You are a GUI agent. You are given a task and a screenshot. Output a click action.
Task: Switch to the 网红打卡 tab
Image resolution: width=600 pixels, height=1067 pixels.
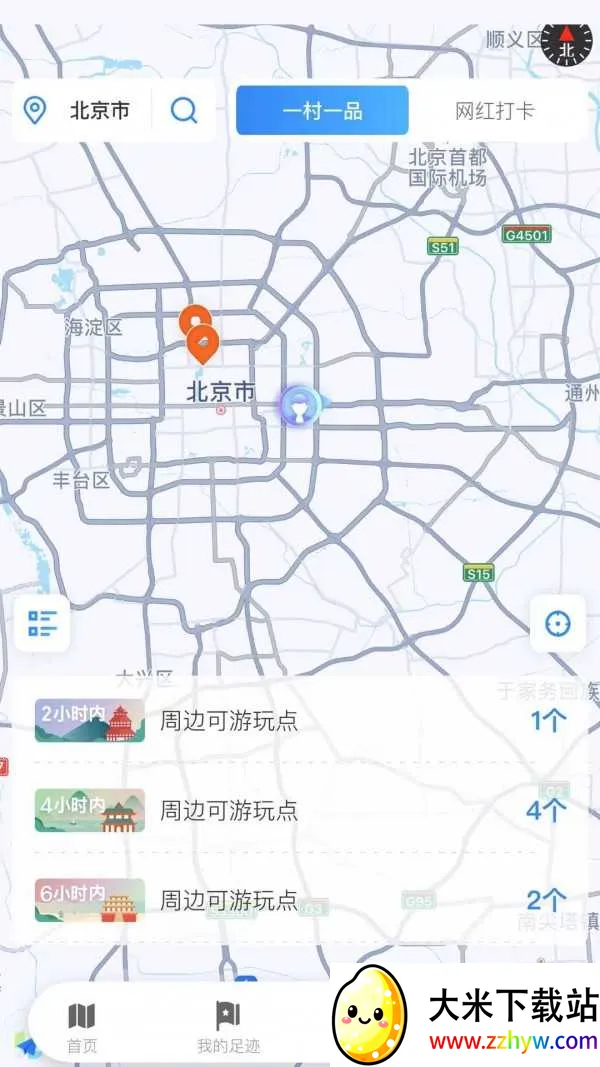(x=494, y=110)
